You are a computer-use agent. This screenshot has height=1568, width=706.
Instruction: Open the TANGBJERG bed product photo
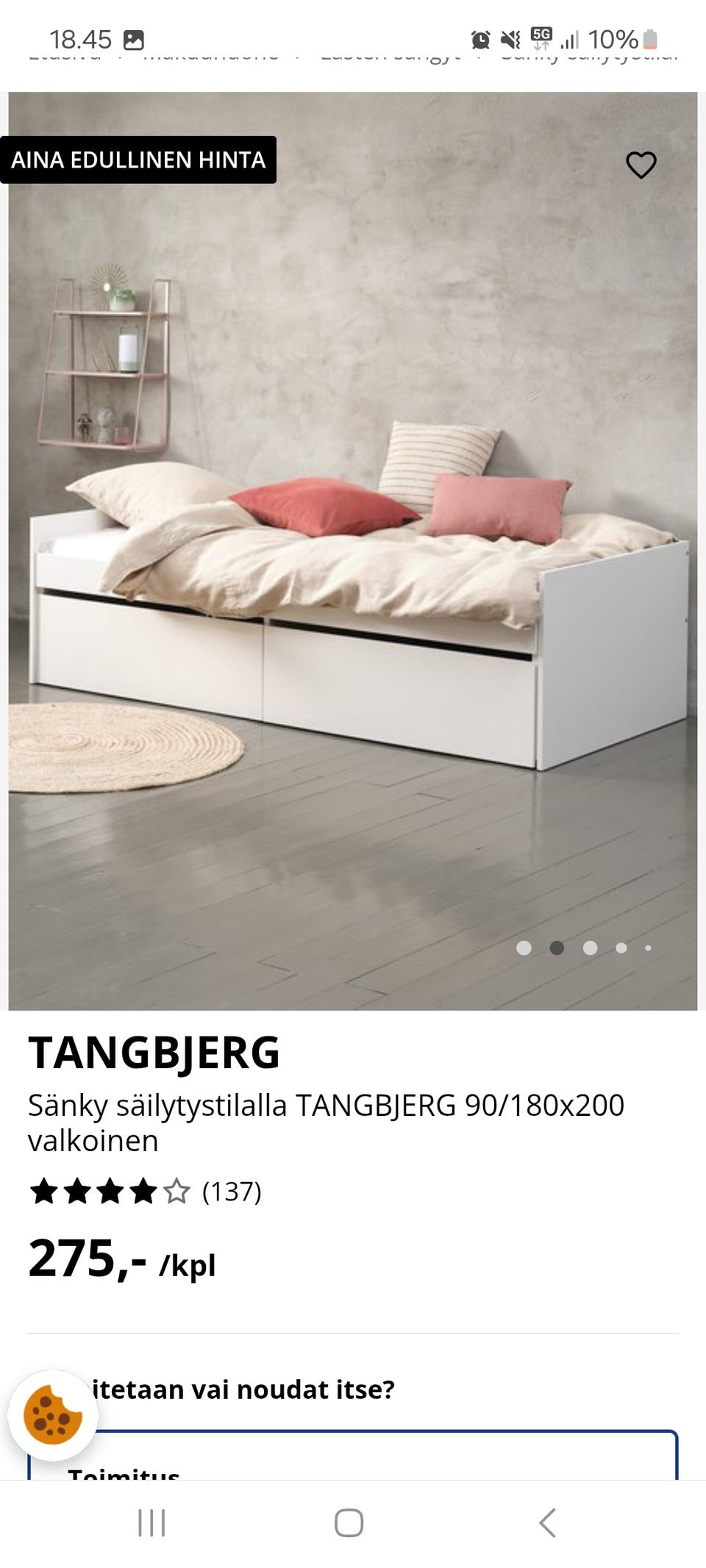point(353,551)
